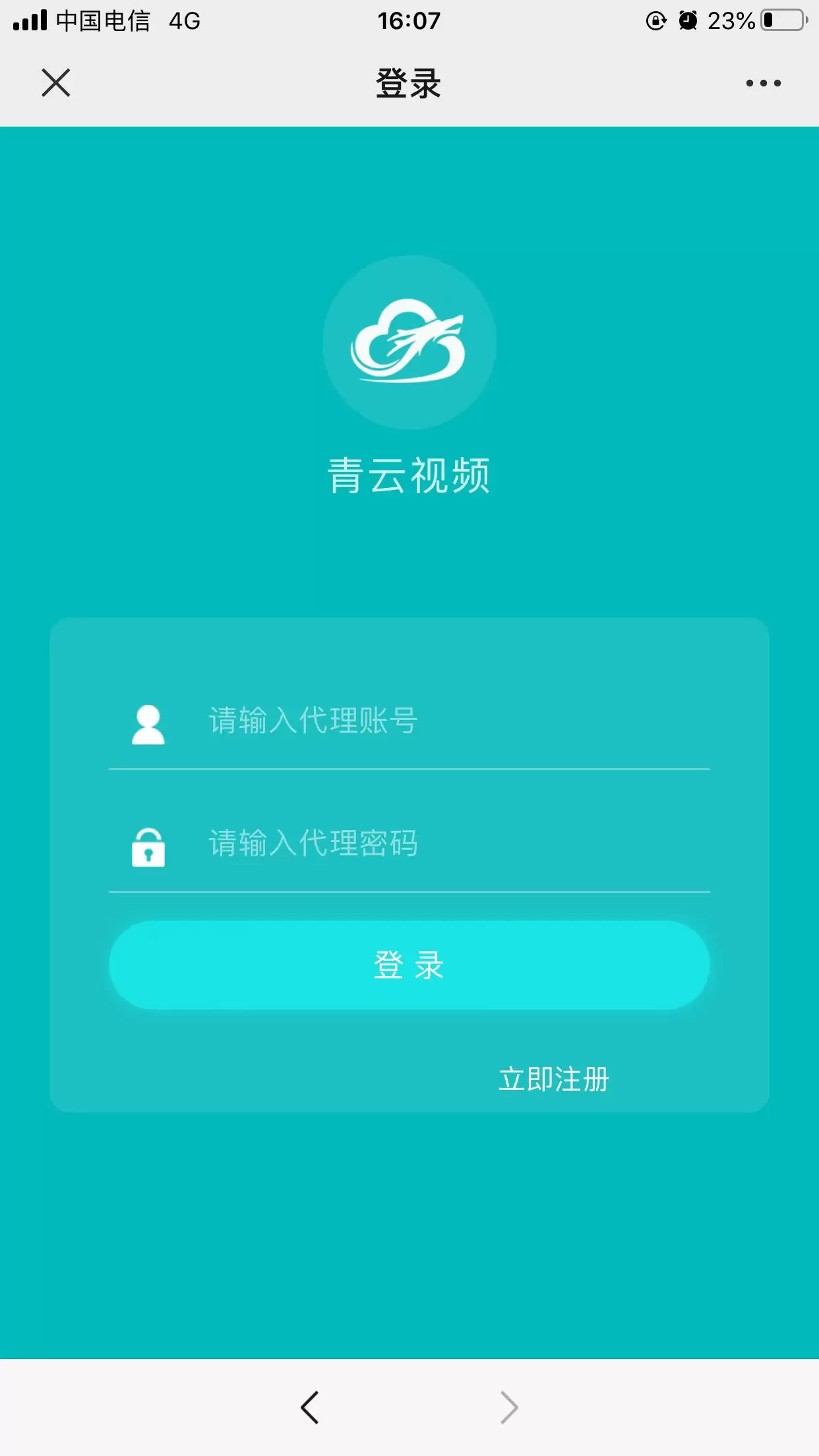
Task: Focus the 请输入代理密码 password field
Action: pos(409,843)
